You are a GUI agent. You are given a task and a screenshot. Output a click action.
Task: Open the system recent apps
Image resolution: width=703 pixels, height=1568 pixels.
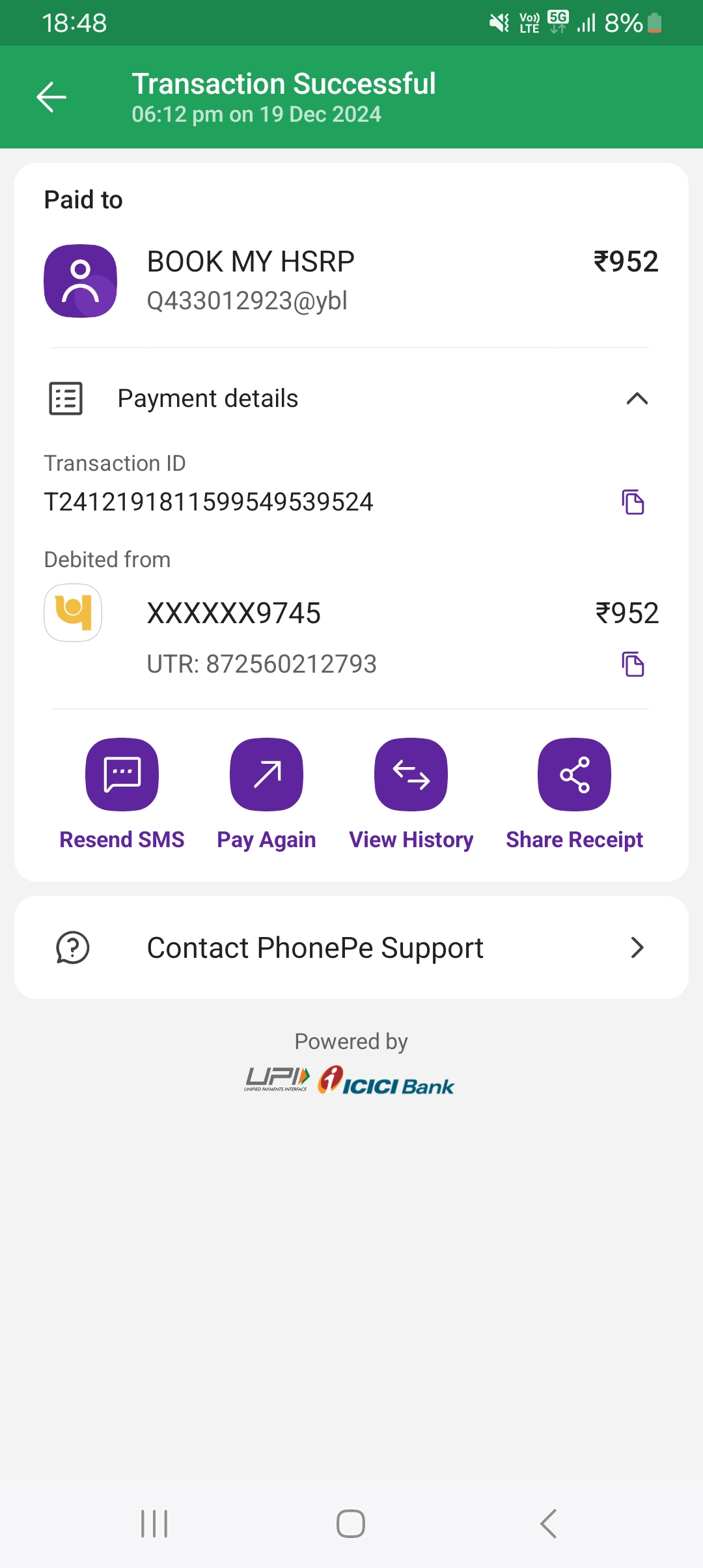click(154, 1524)
